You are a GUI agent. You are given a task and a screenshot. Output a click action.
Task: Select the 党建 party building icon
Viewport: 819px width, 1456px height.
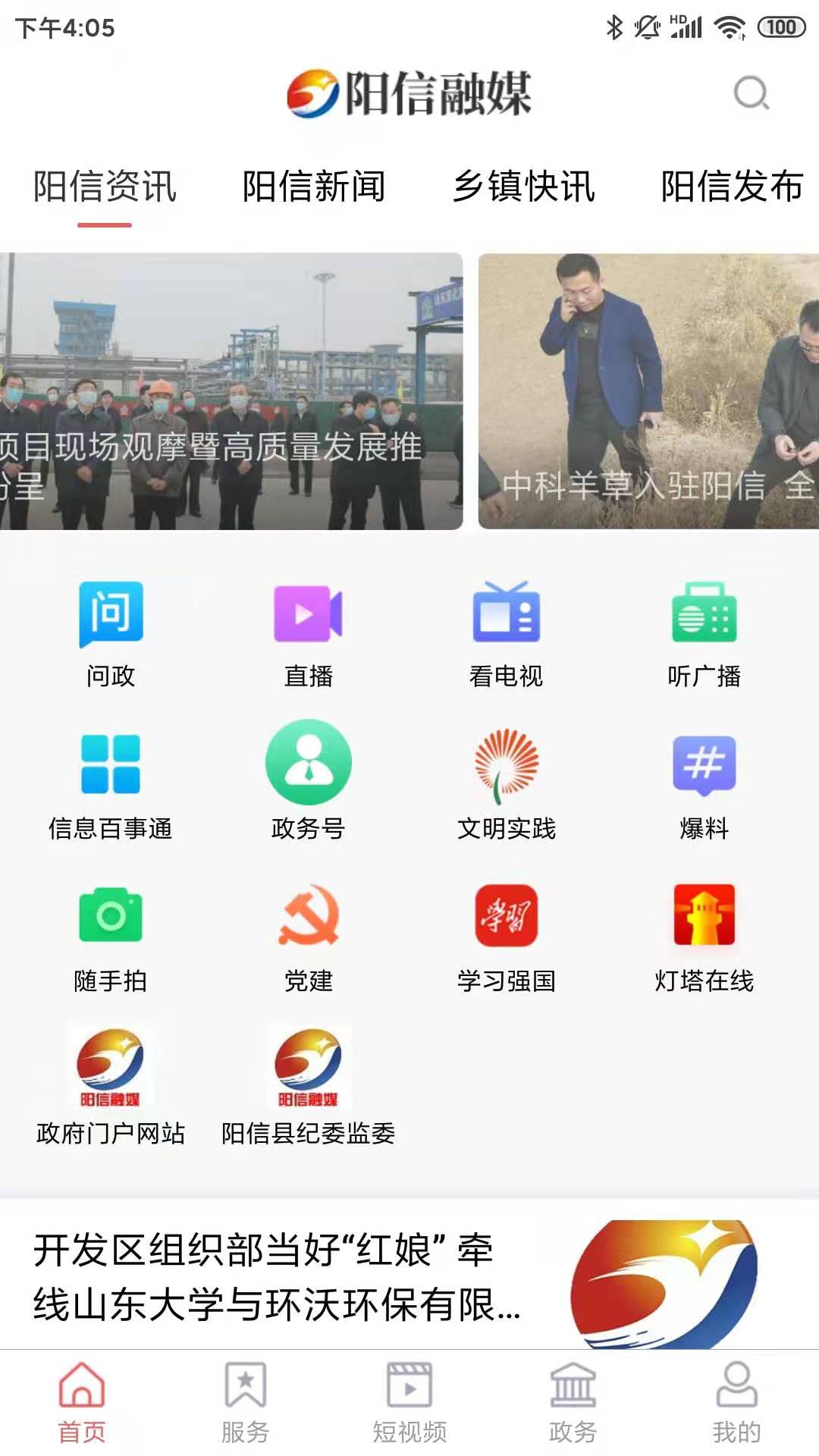[308, 935]
